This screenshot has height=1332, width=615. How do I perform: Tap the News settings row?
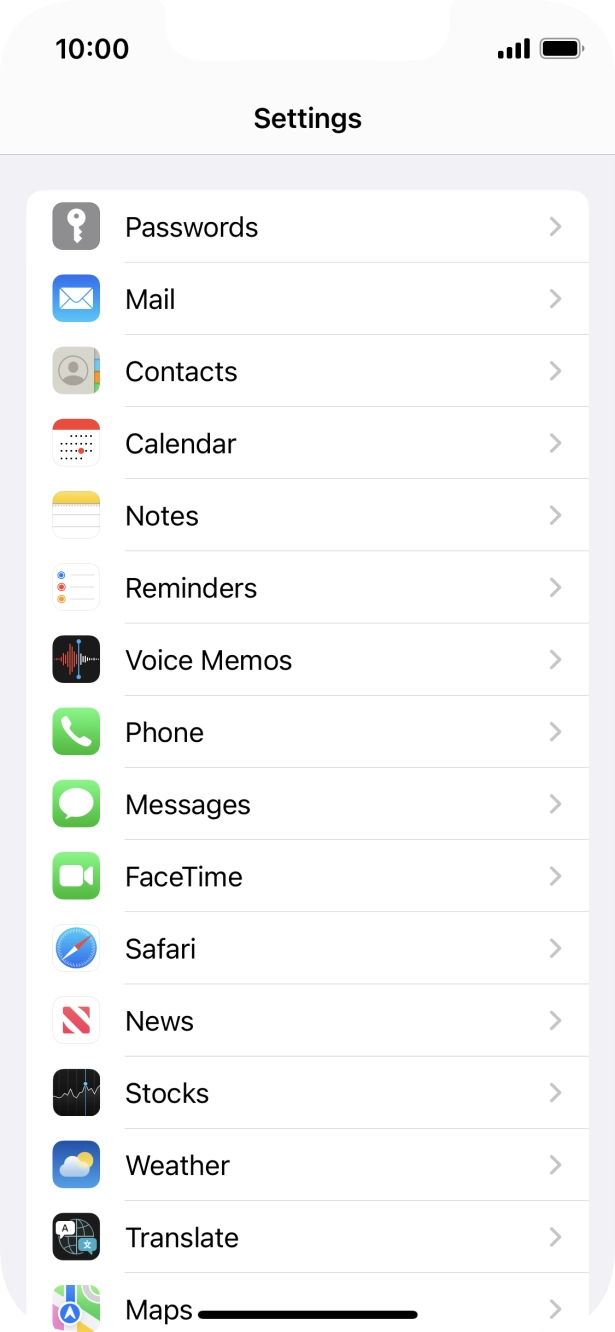point(307,1021)
